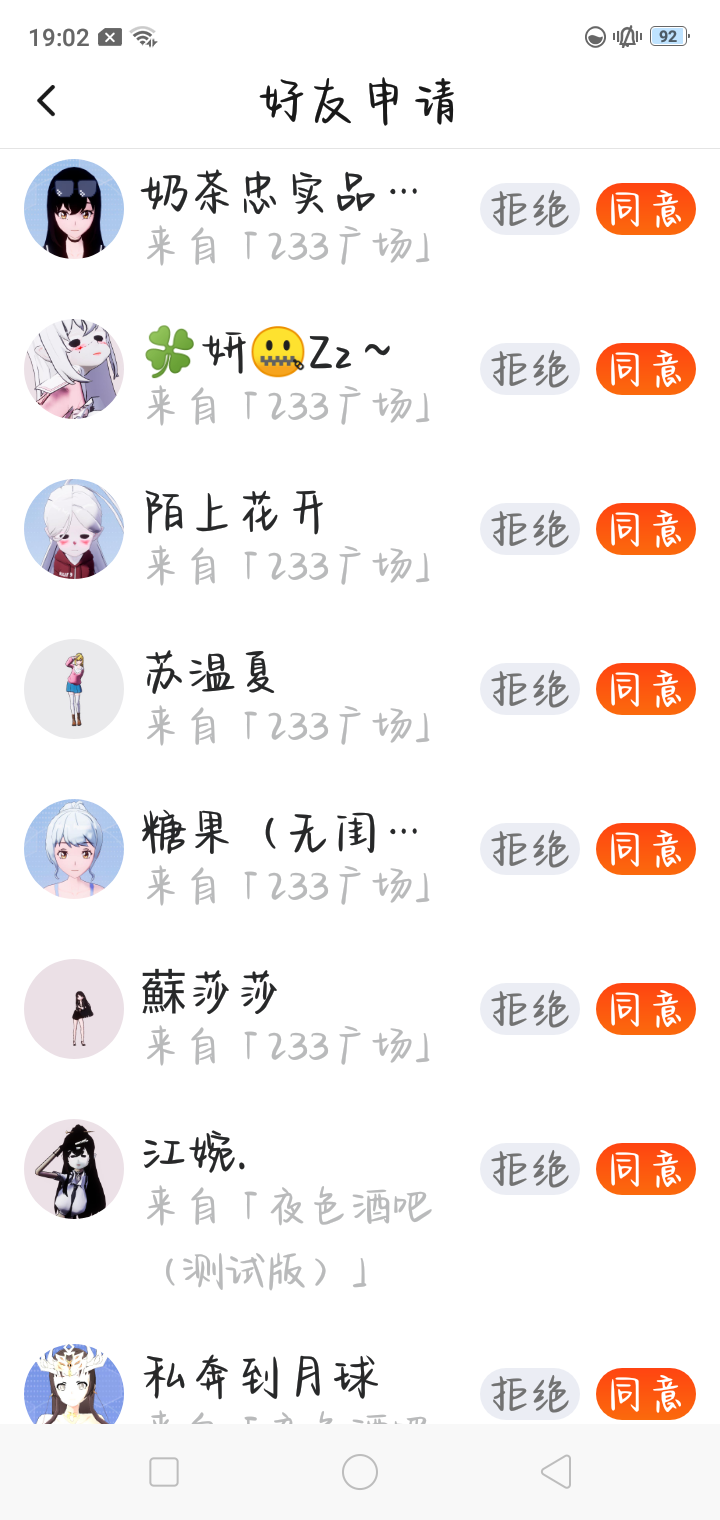Tap 同意 for 🍀妍Zz~ request
720x1520 pixels.
pyautogui.click(x=646, y=369)
